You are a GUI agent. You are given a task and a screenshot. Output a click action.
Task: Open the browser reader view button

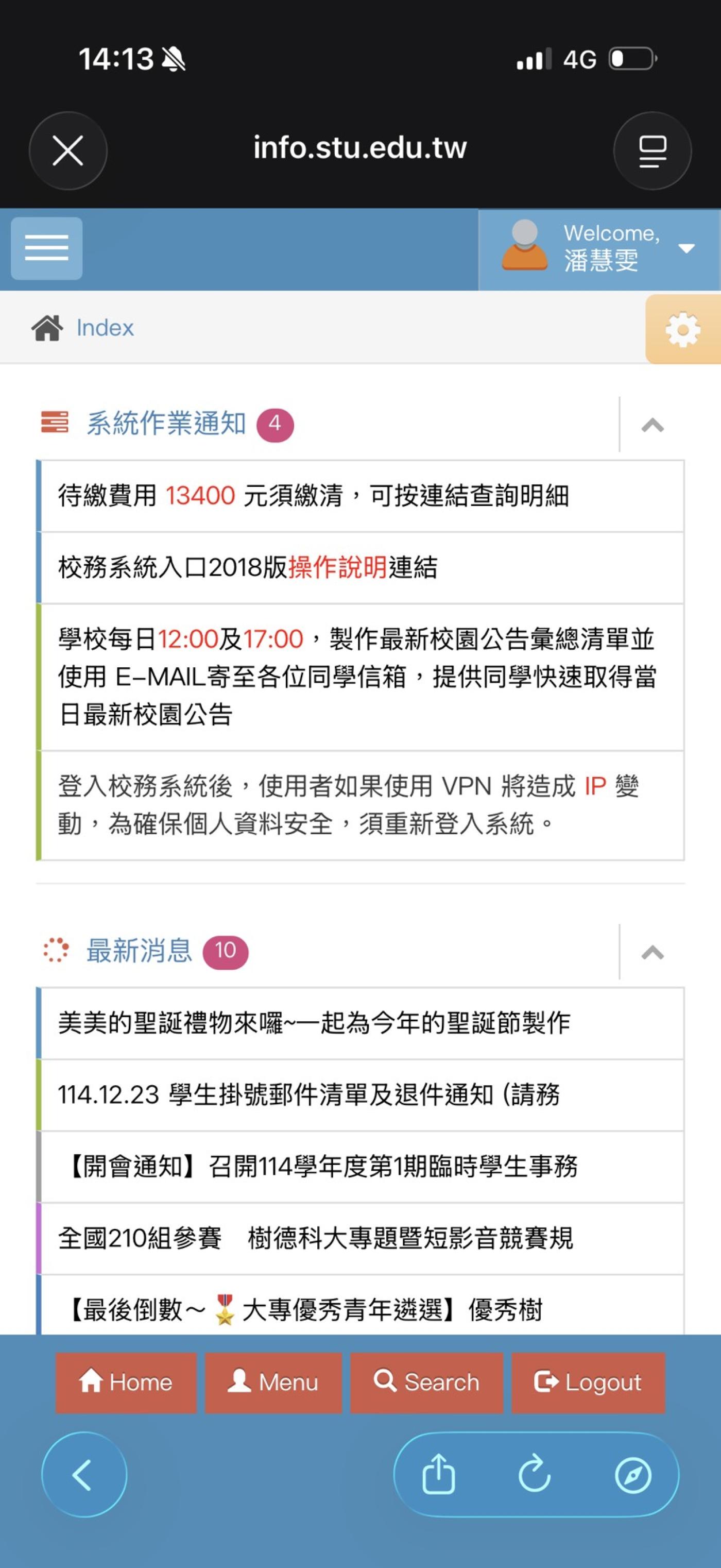pos(651,150)
